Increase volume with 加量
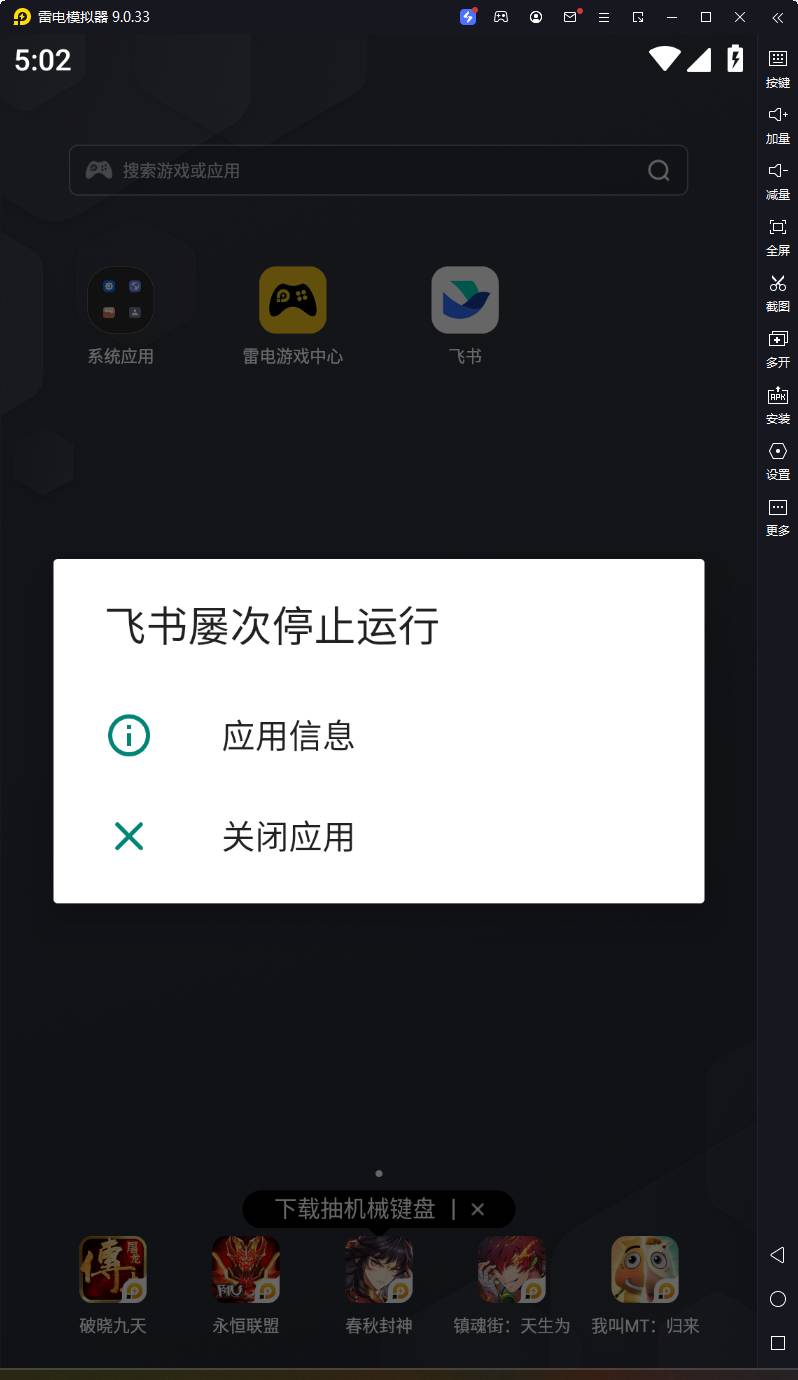Image resolution: width=798 pixels, height=1380 pixels. click(x=778, y=124)
